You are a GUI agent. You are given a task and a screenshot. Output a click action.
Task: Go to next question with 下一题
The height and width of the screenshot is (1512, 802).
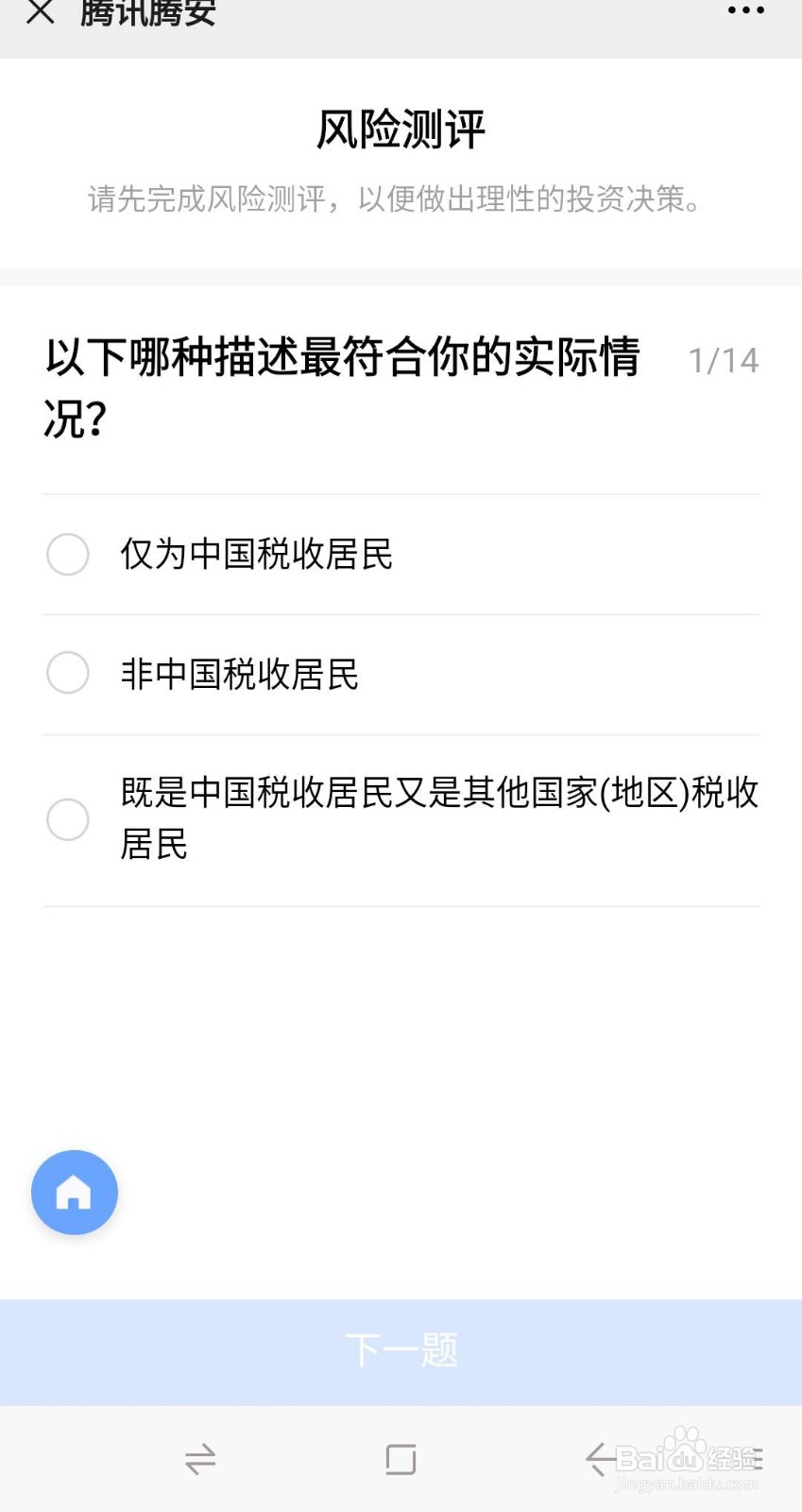tap(401, 1350)
